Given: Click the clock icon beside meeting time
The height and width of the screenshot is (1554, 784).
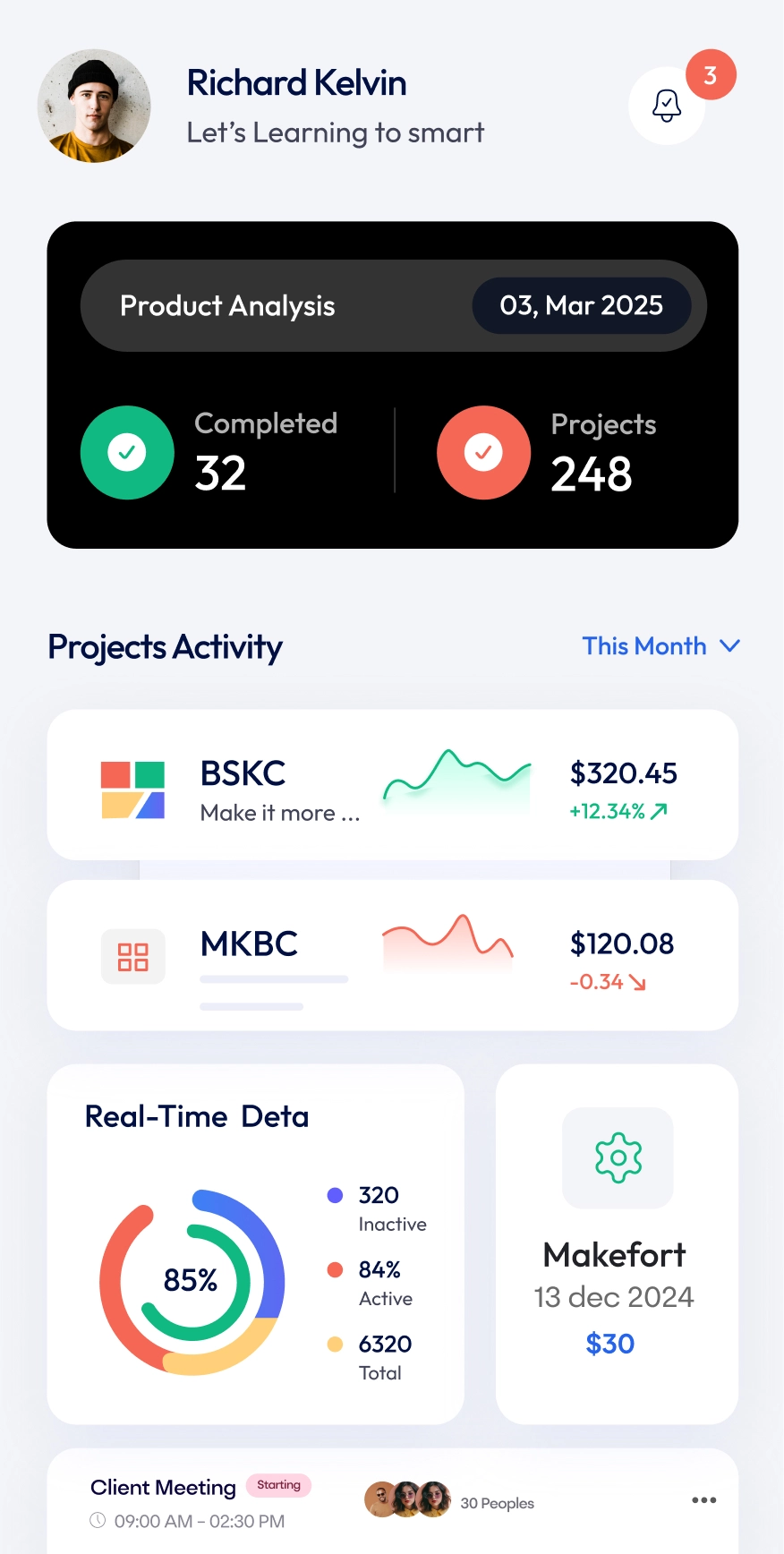Looking at the screenshot, I should (x=98, y=1521).
